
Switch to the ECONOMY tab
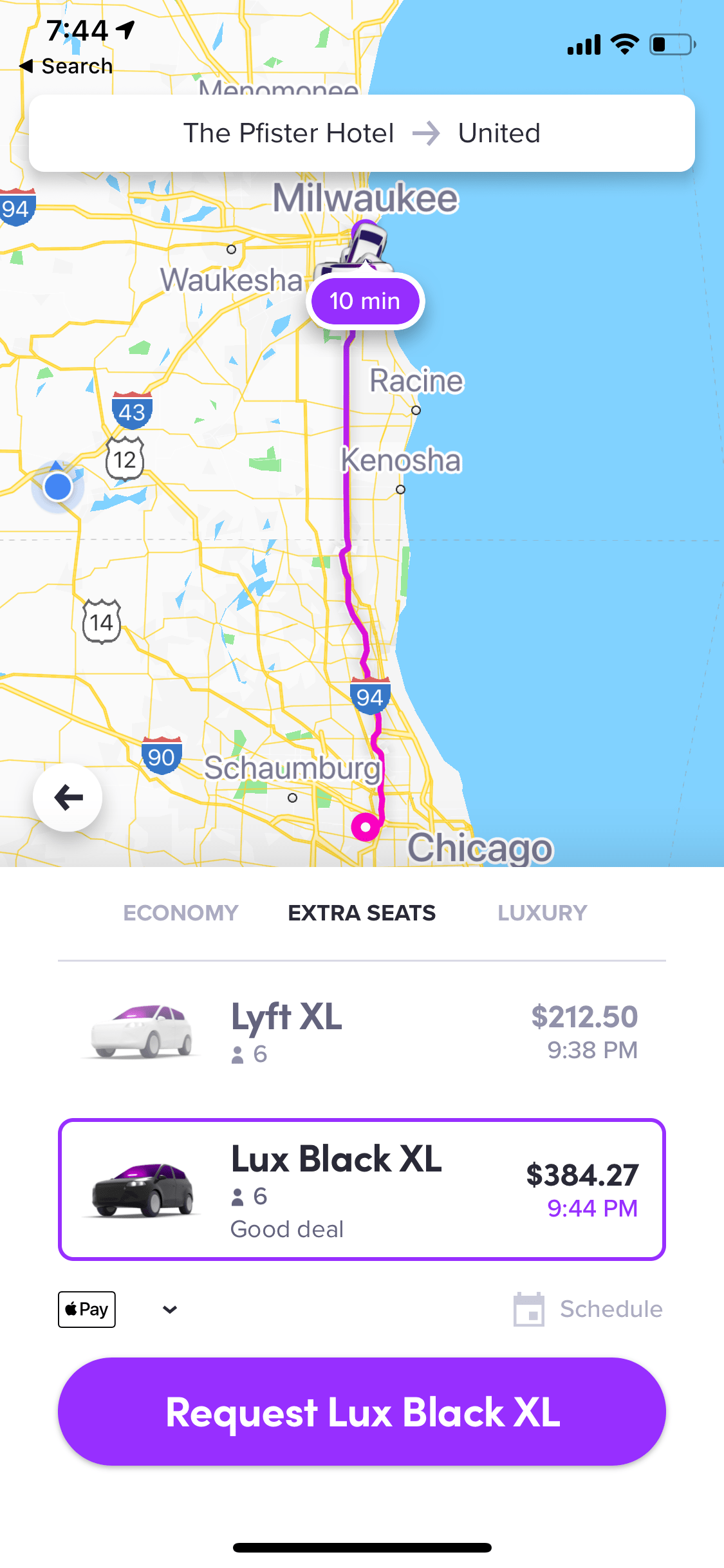pyautogui.click(x=180, y=912)
